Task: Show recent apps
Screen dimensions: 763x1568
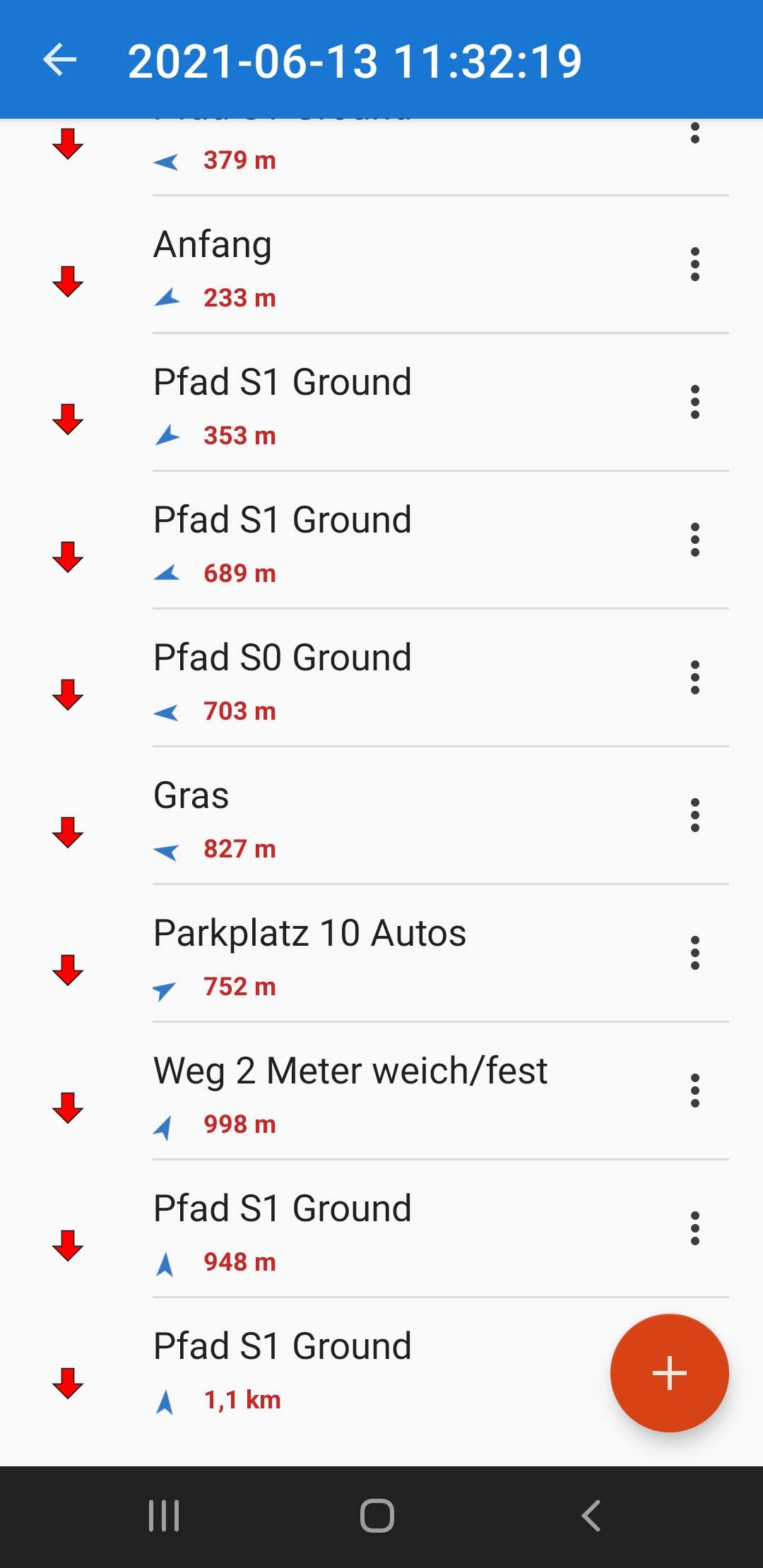Action: 164,1516
